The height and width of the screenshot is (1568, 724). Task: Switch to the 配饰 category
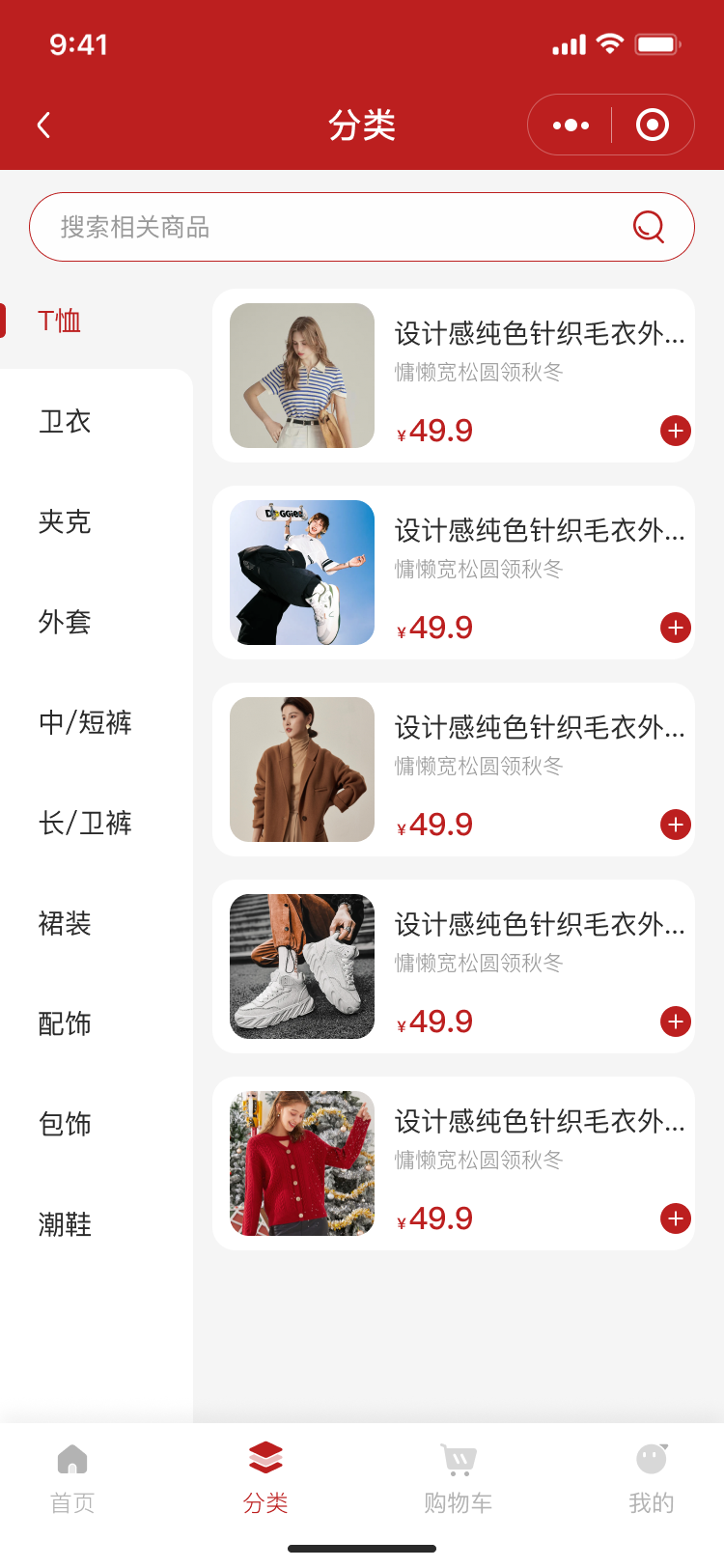click(x=65, y=1024)
